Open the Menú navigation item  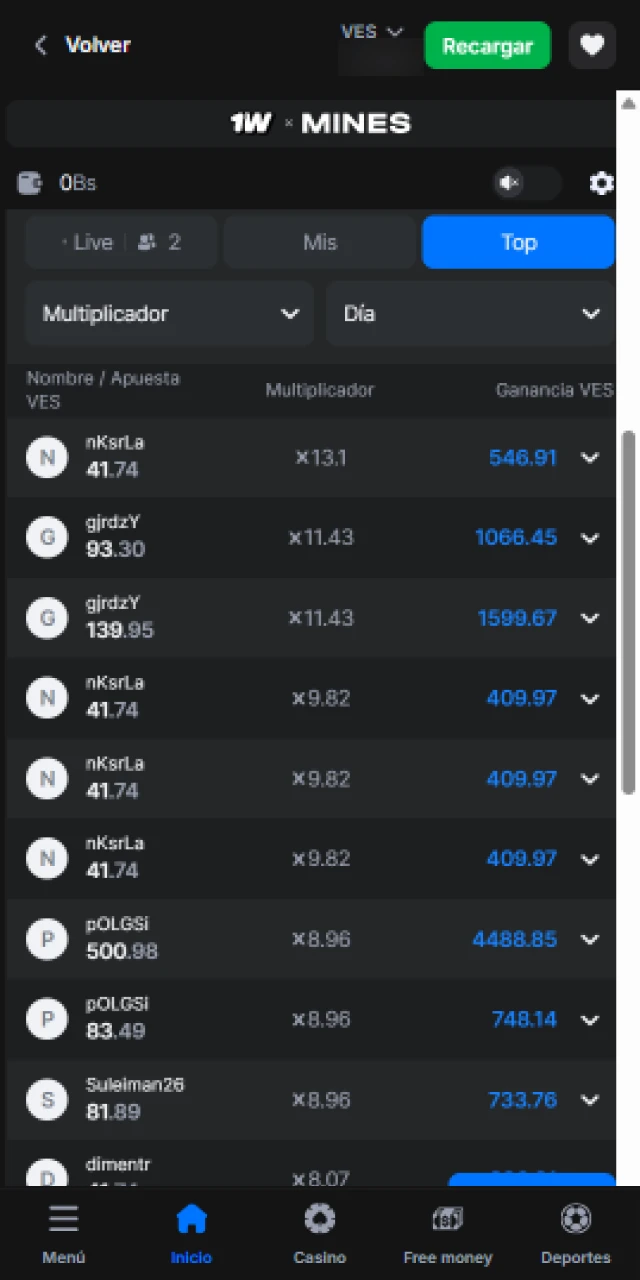(x=64, y=1234)
